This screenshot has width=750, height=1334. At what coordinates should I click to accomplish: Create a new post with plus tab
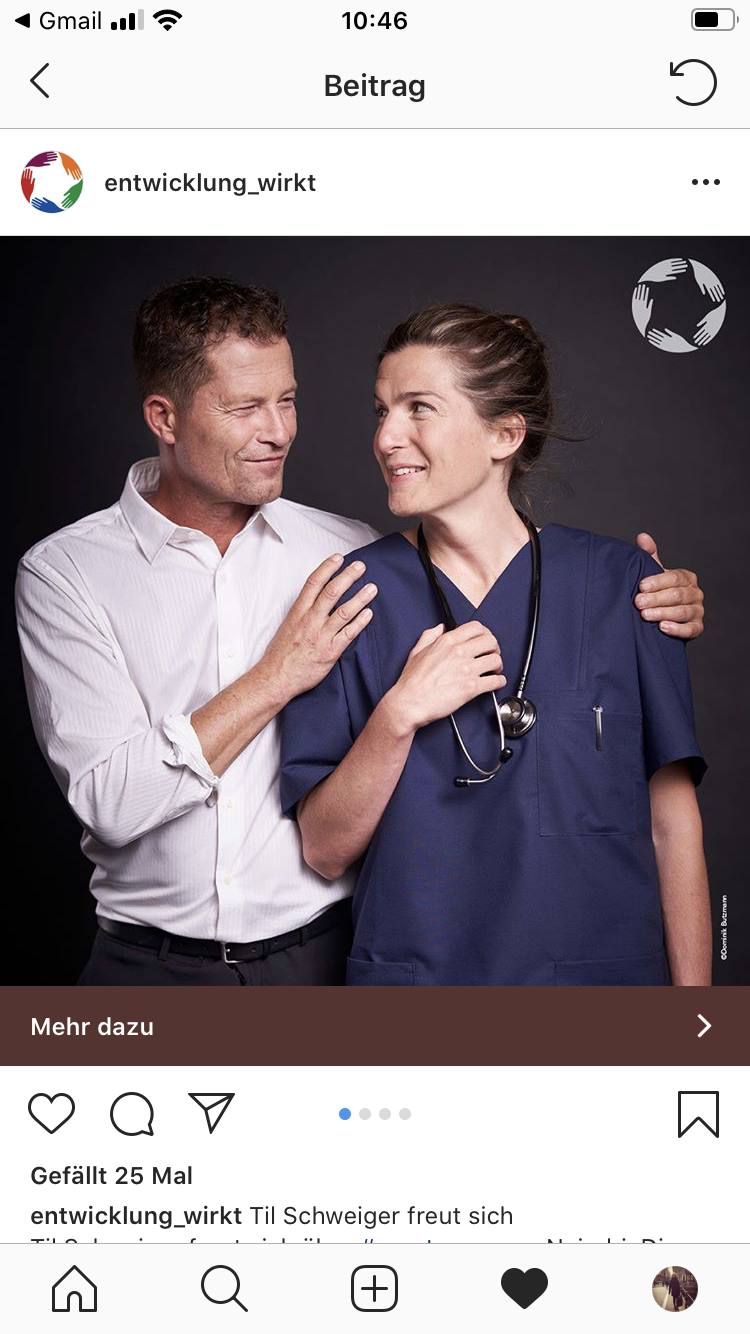tap(375, 1288)
